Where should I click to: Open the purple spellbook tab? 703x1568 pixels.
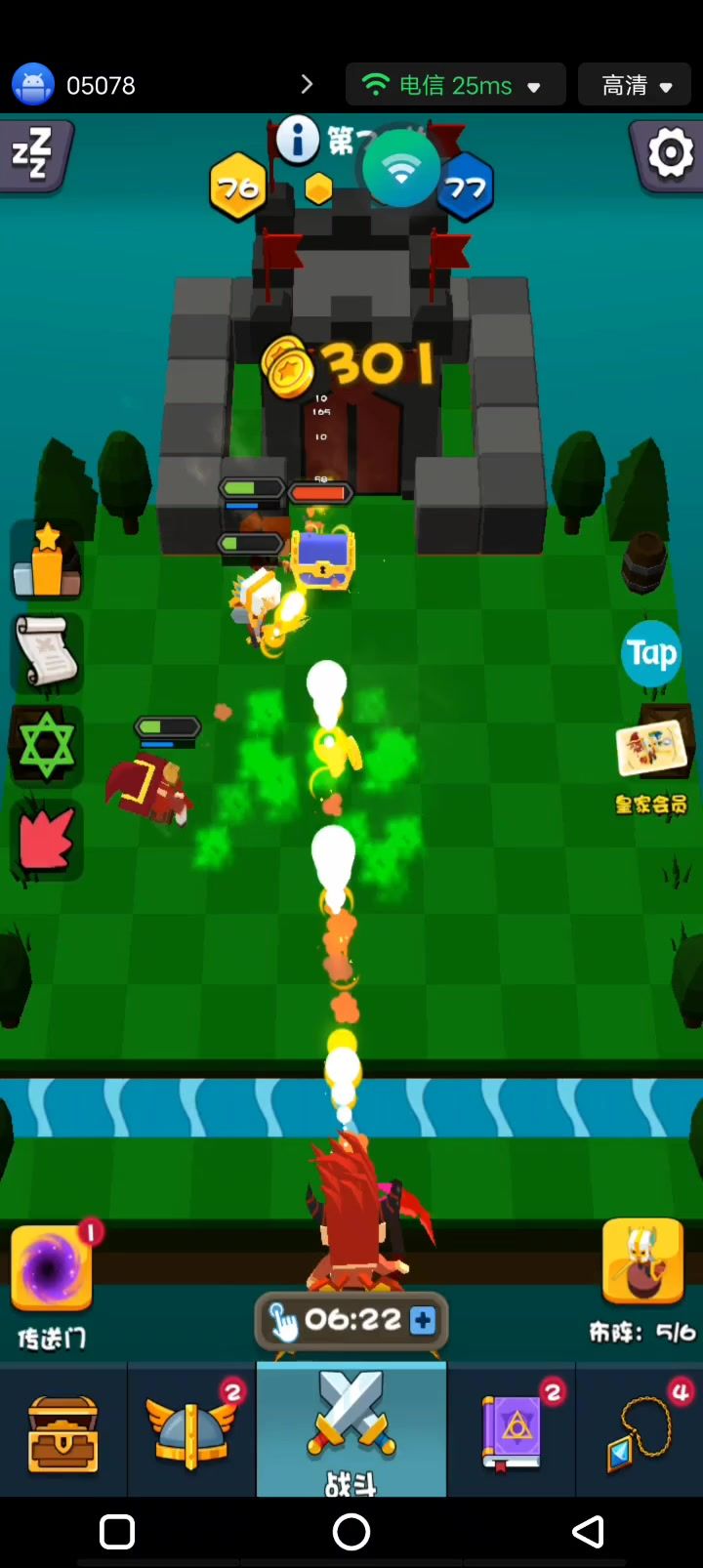(512, 1432)
